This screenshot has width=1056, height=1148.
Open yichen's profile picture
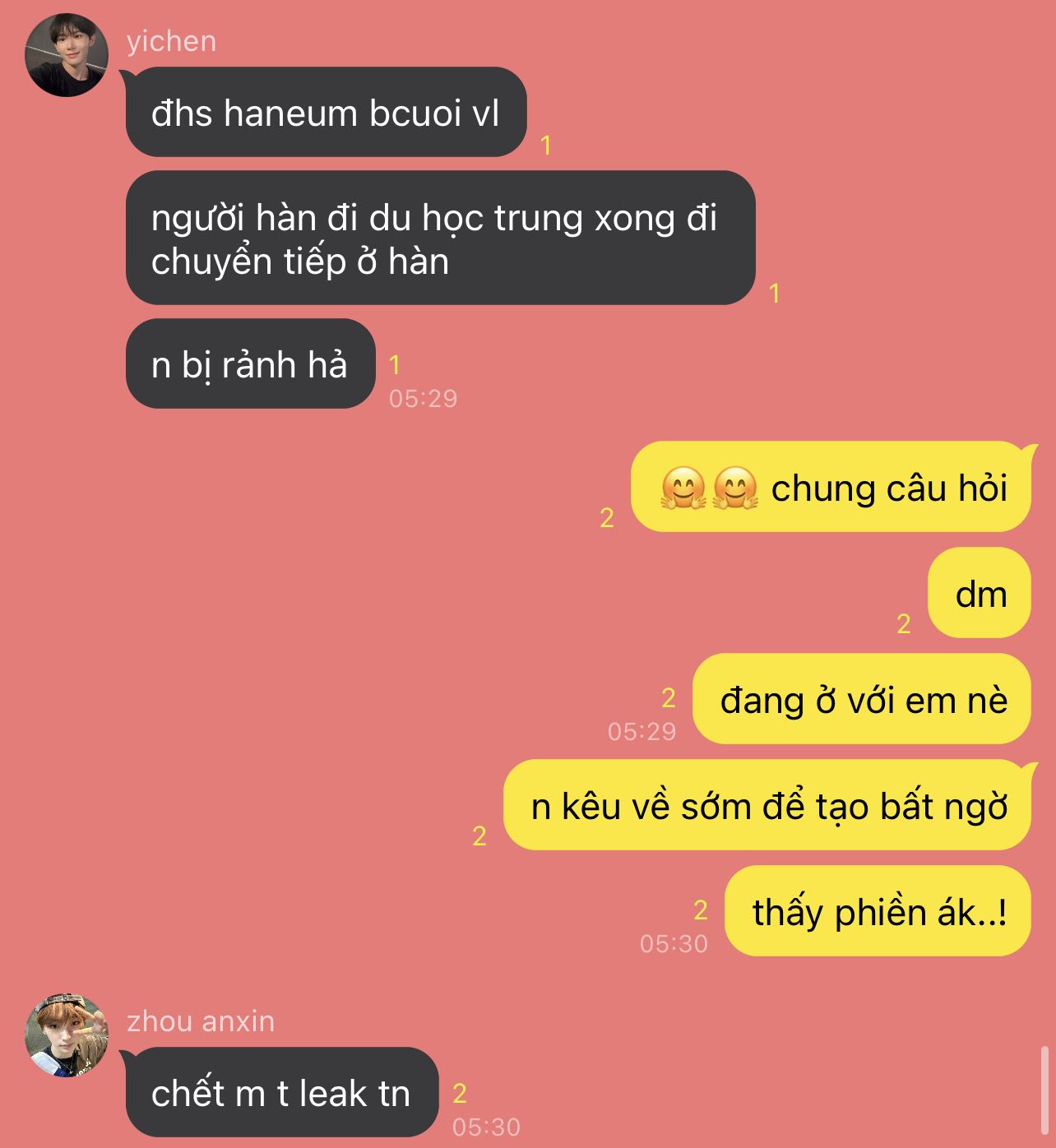(x=67, y=55)
